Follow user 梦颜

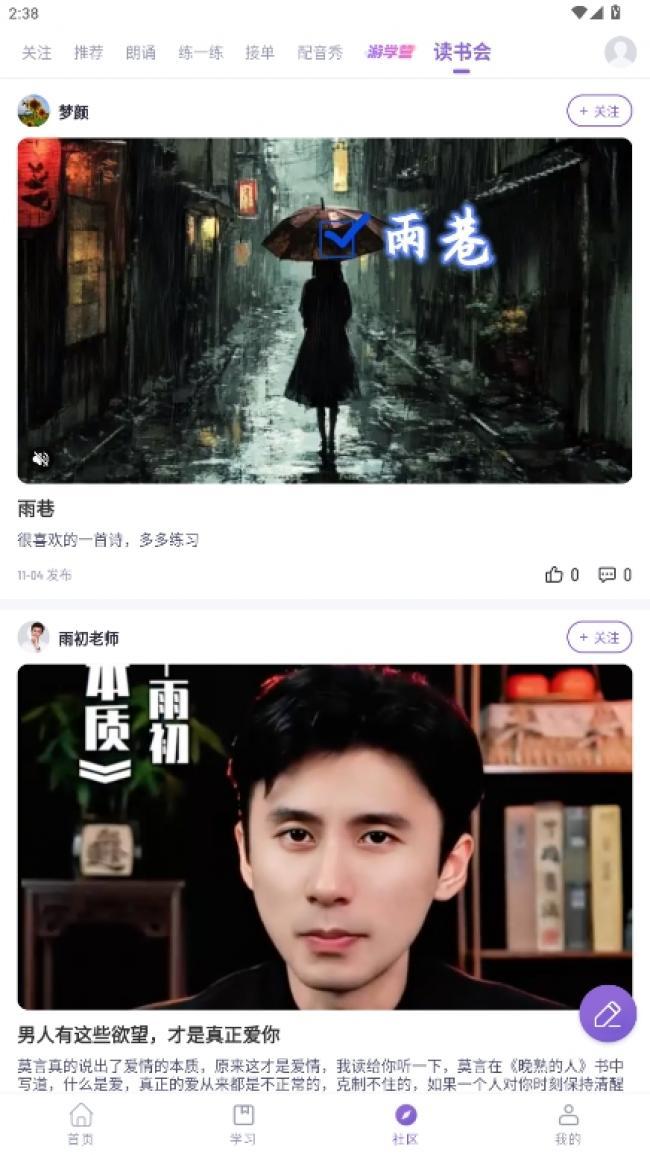pos(599,111)
